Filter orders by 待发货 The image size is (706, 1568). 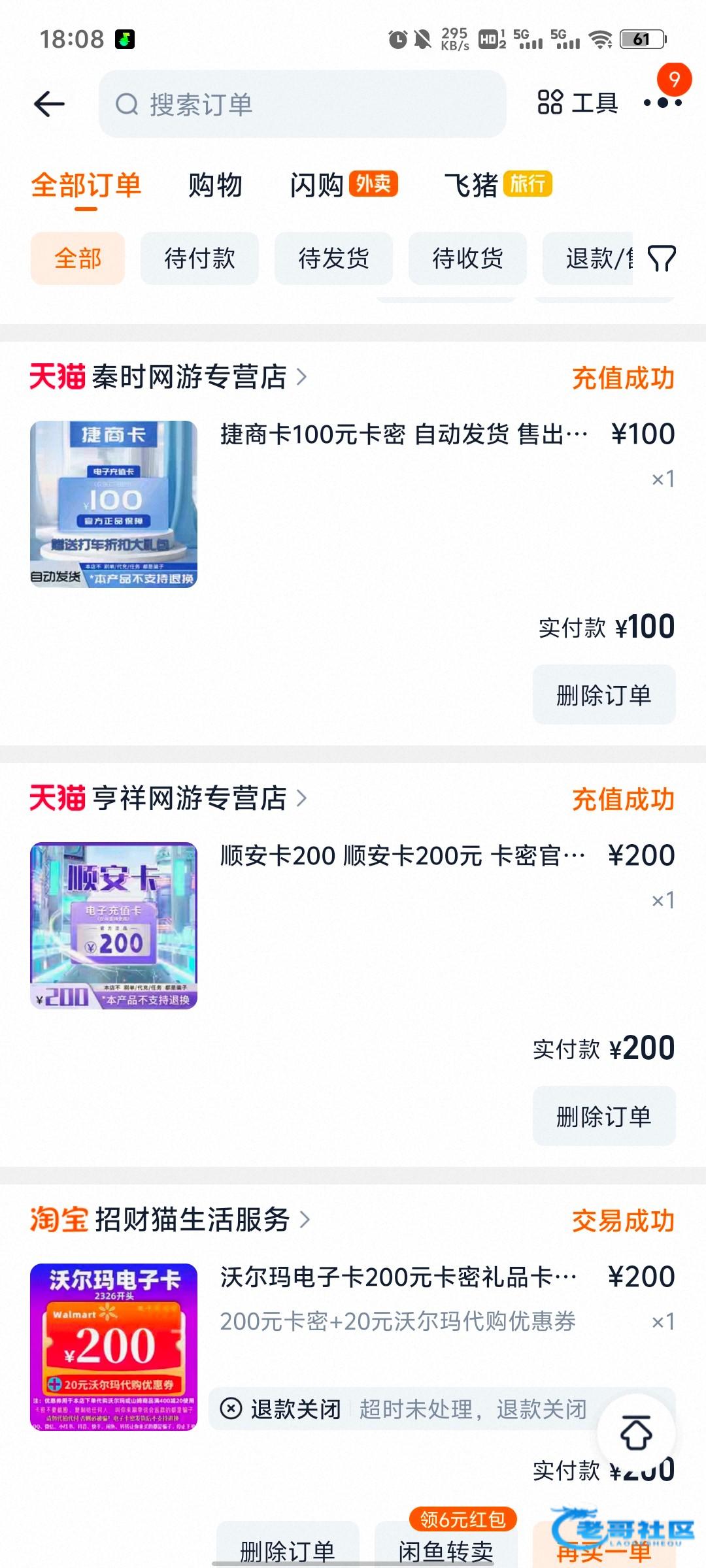(333, 258)
